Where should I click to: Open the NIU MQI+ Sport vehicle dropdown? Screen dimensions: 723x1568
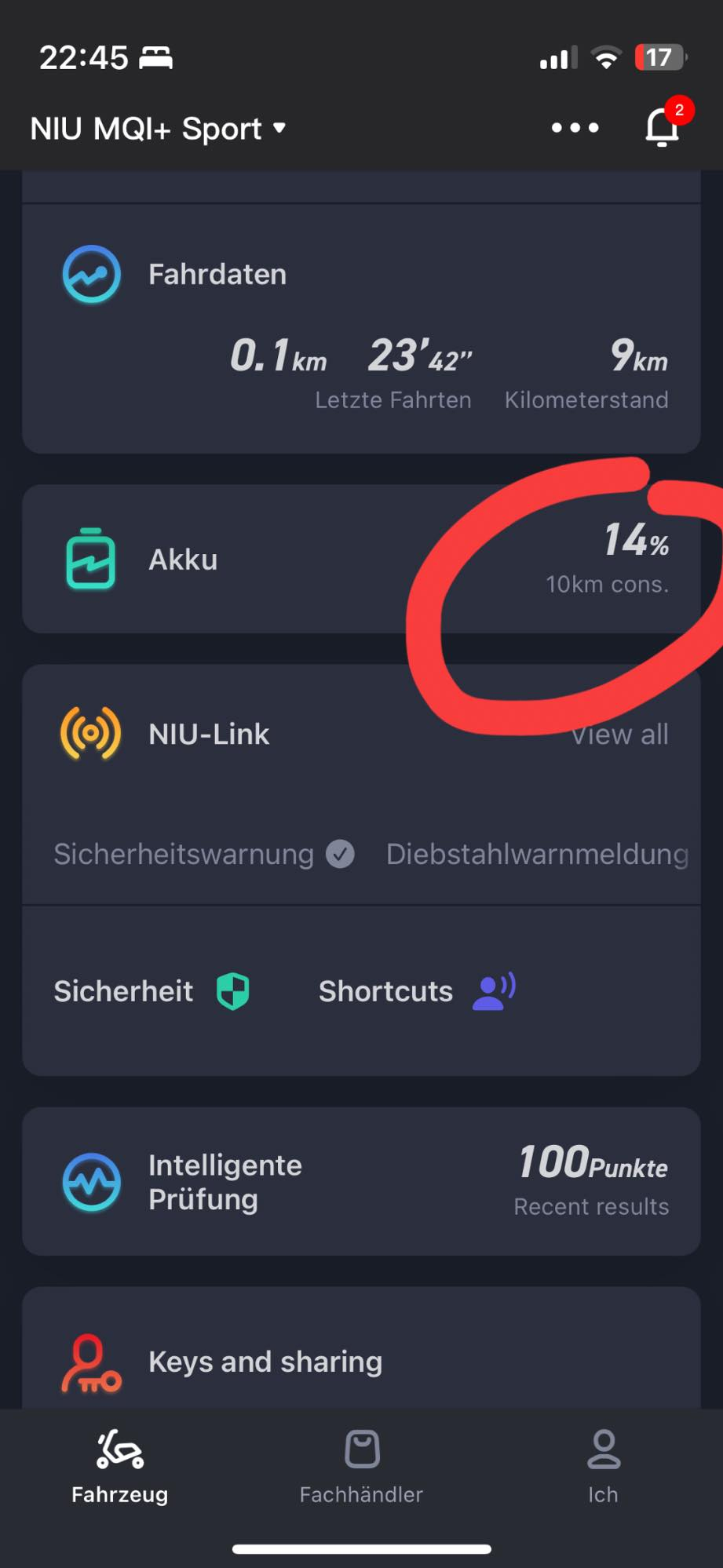(x=158, y=129)
